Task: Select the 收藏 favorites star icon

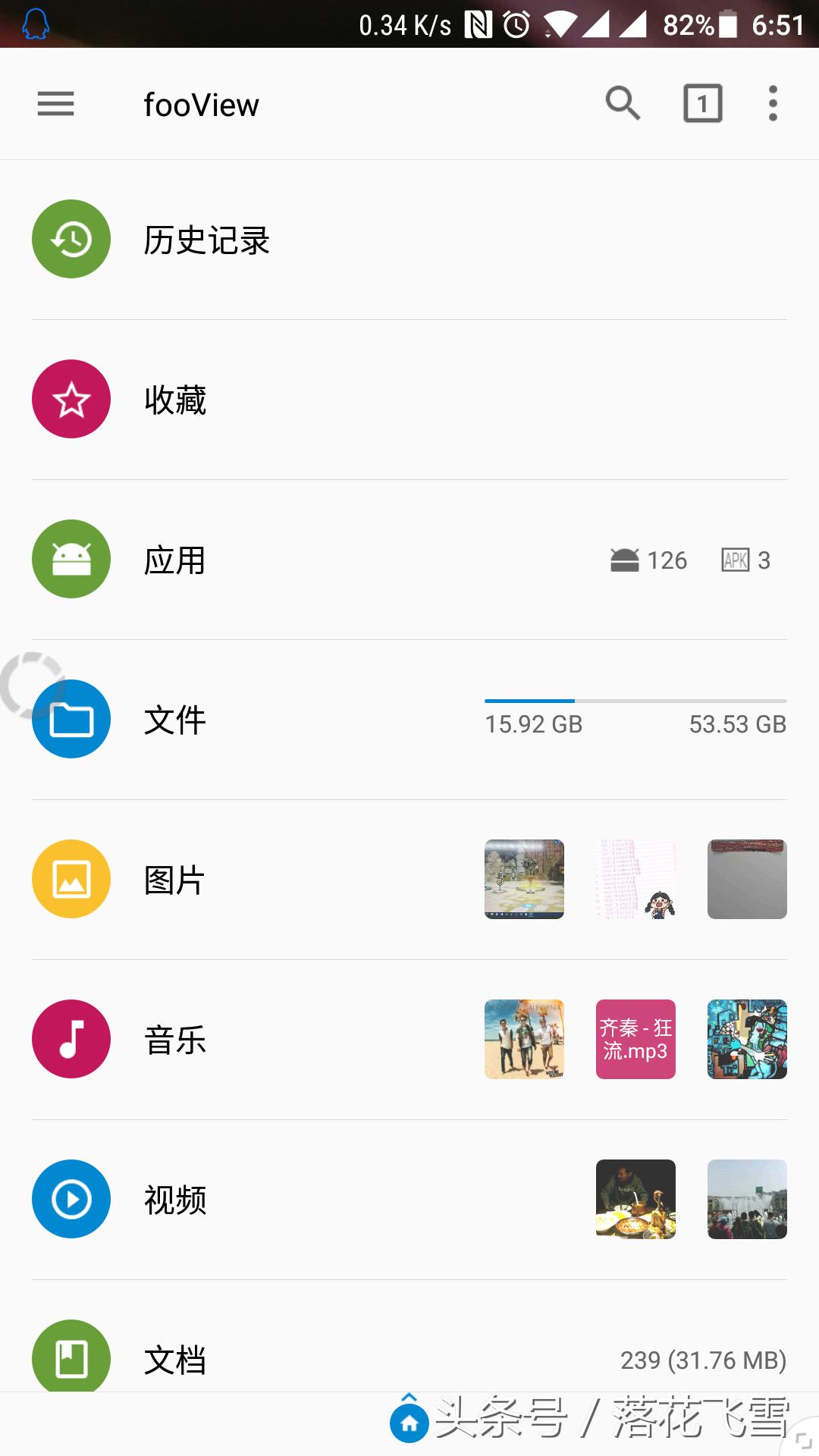Action: click(71, 400)
